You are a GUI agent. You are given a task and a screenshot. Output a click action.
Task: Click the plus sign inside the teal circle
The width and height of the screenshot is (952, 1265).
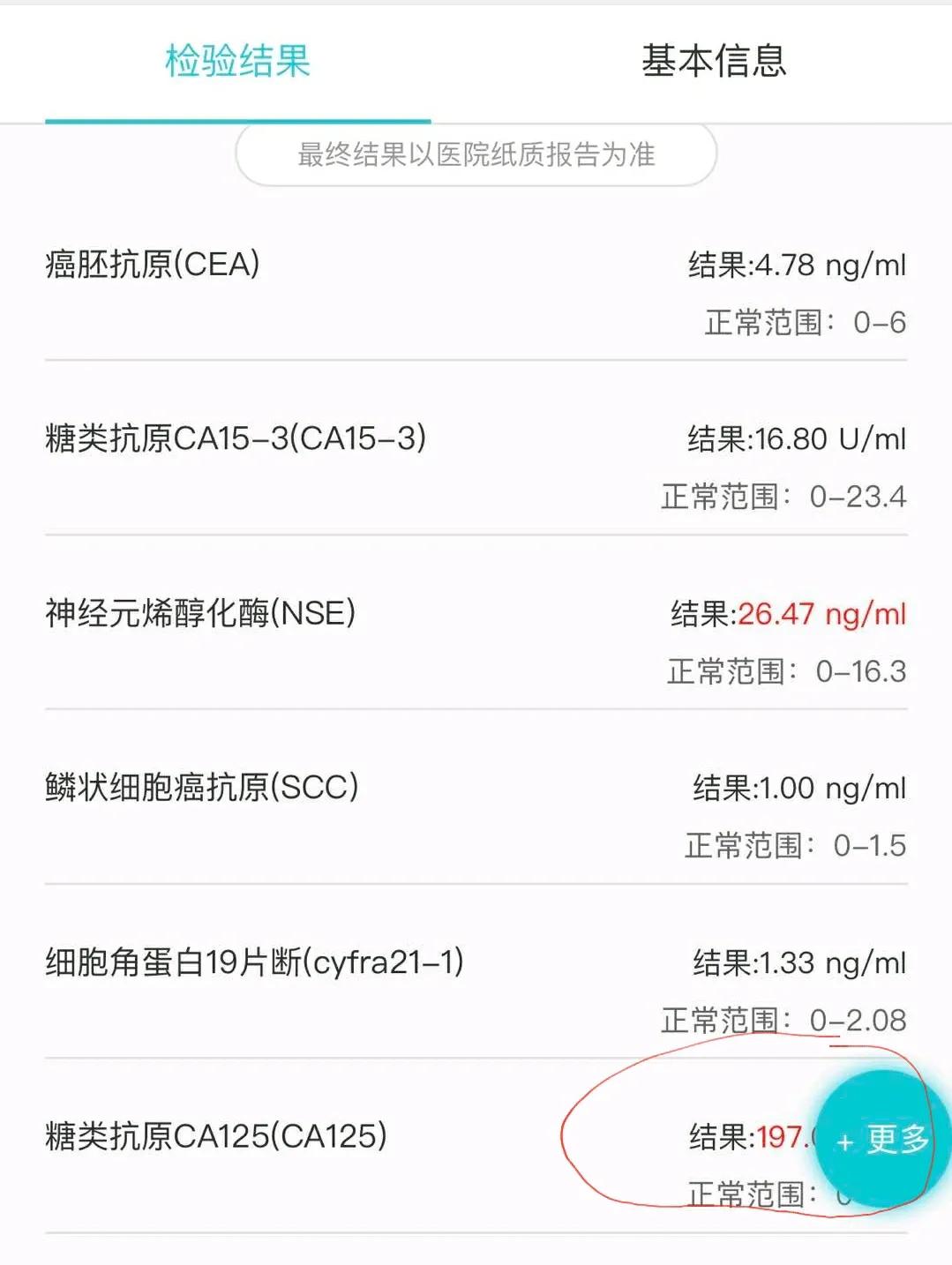[x=845, y=1141]
